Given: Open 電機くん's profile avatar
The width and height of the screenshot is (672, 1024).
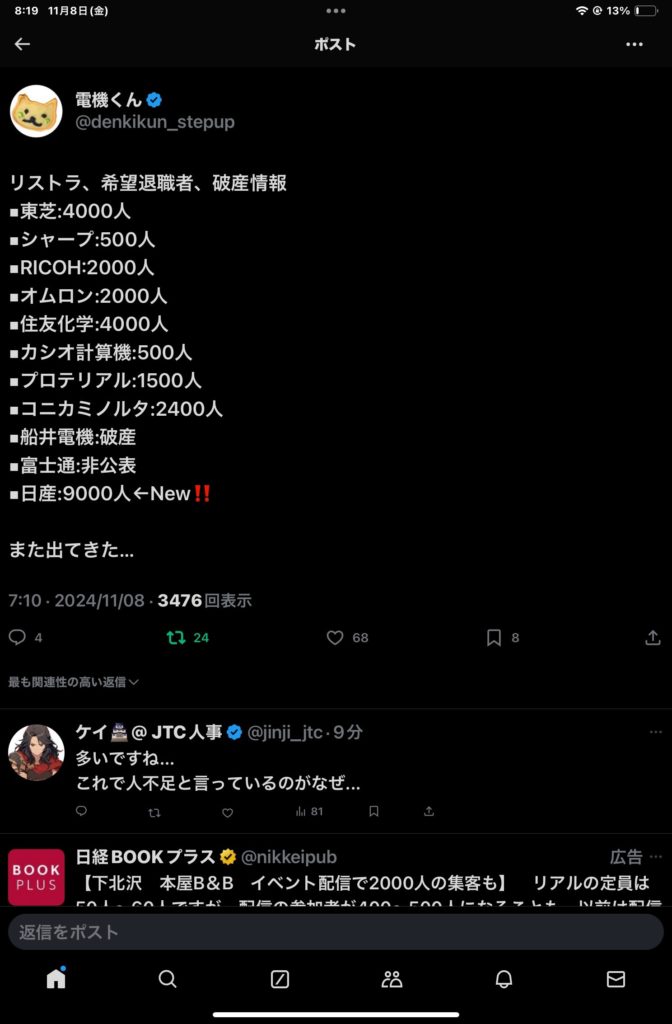Looking at the screenshot, I should coord(36,111).
